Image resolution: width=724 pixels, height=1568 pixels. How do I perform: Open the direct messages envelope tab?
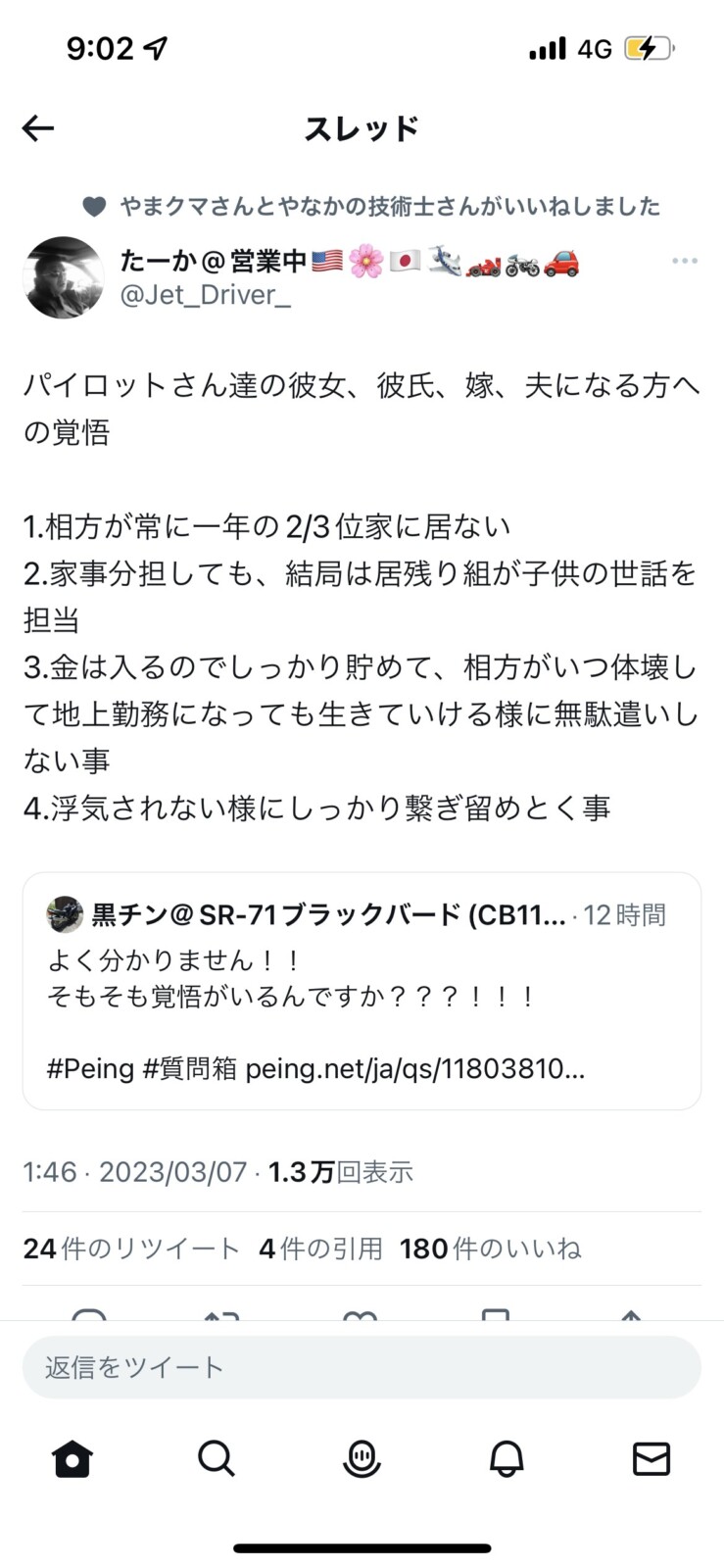[x=652, y=1458]
